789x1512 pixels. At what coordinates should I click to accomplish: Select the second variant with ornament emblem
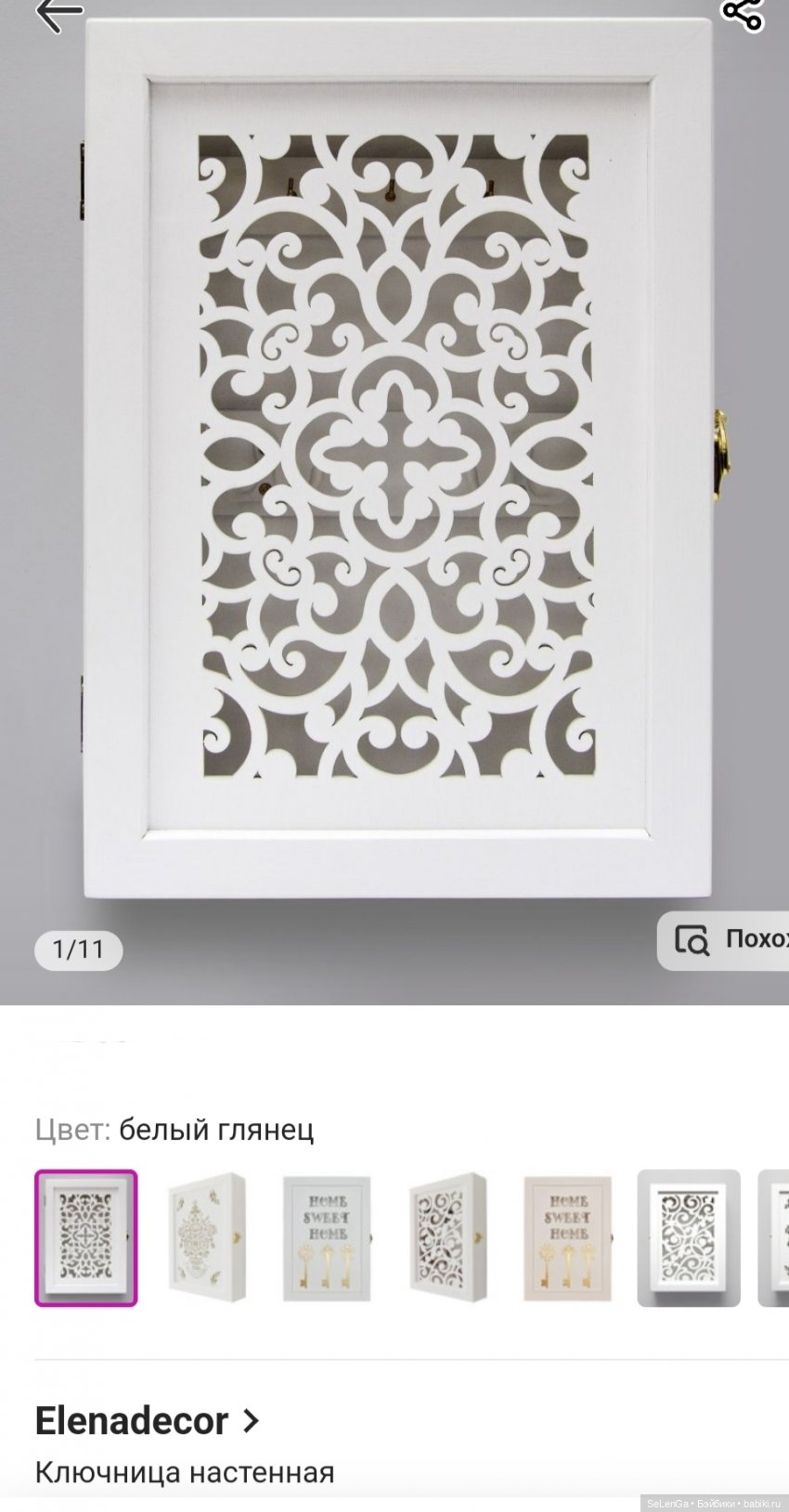pos(207,1237)
